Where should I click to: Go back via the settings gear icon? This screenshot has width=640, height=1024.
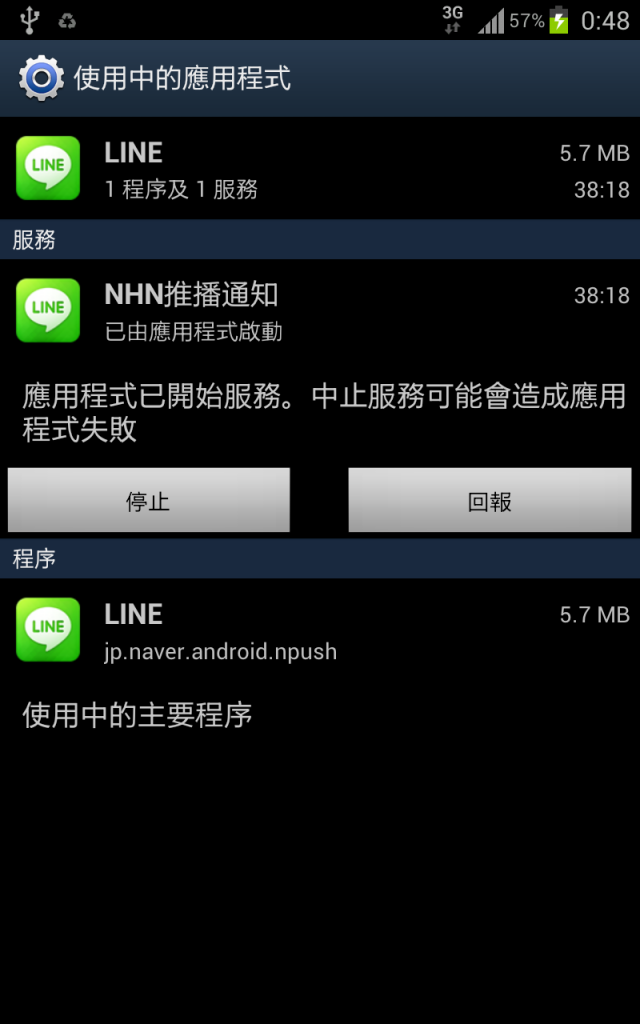40,78
